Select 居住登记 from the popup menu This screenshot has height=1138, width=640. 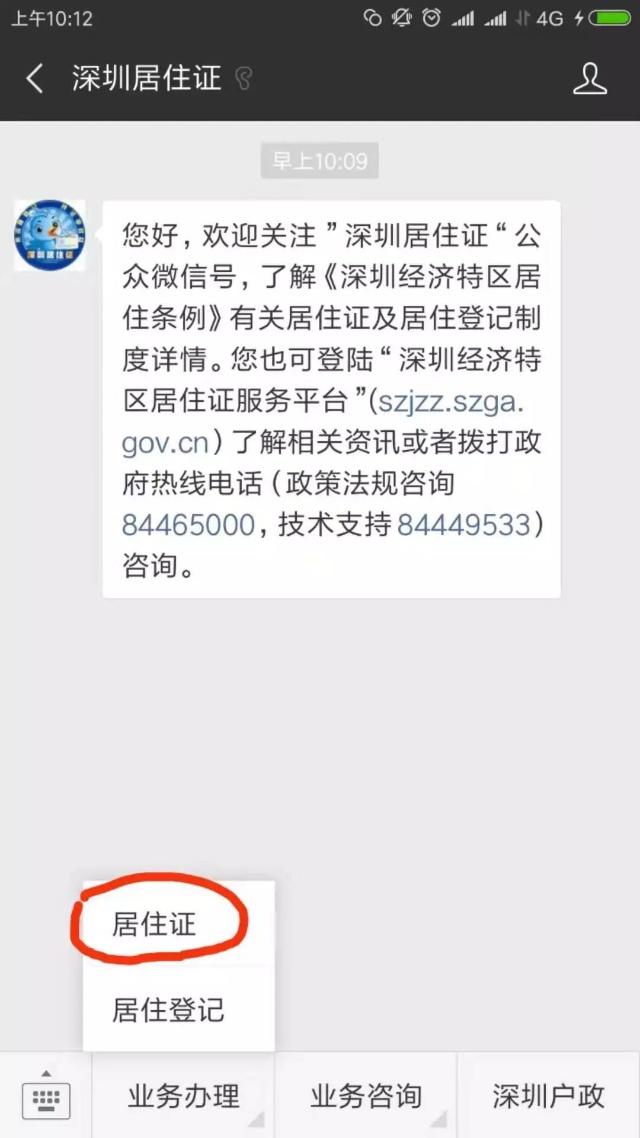pos(168,1009)
